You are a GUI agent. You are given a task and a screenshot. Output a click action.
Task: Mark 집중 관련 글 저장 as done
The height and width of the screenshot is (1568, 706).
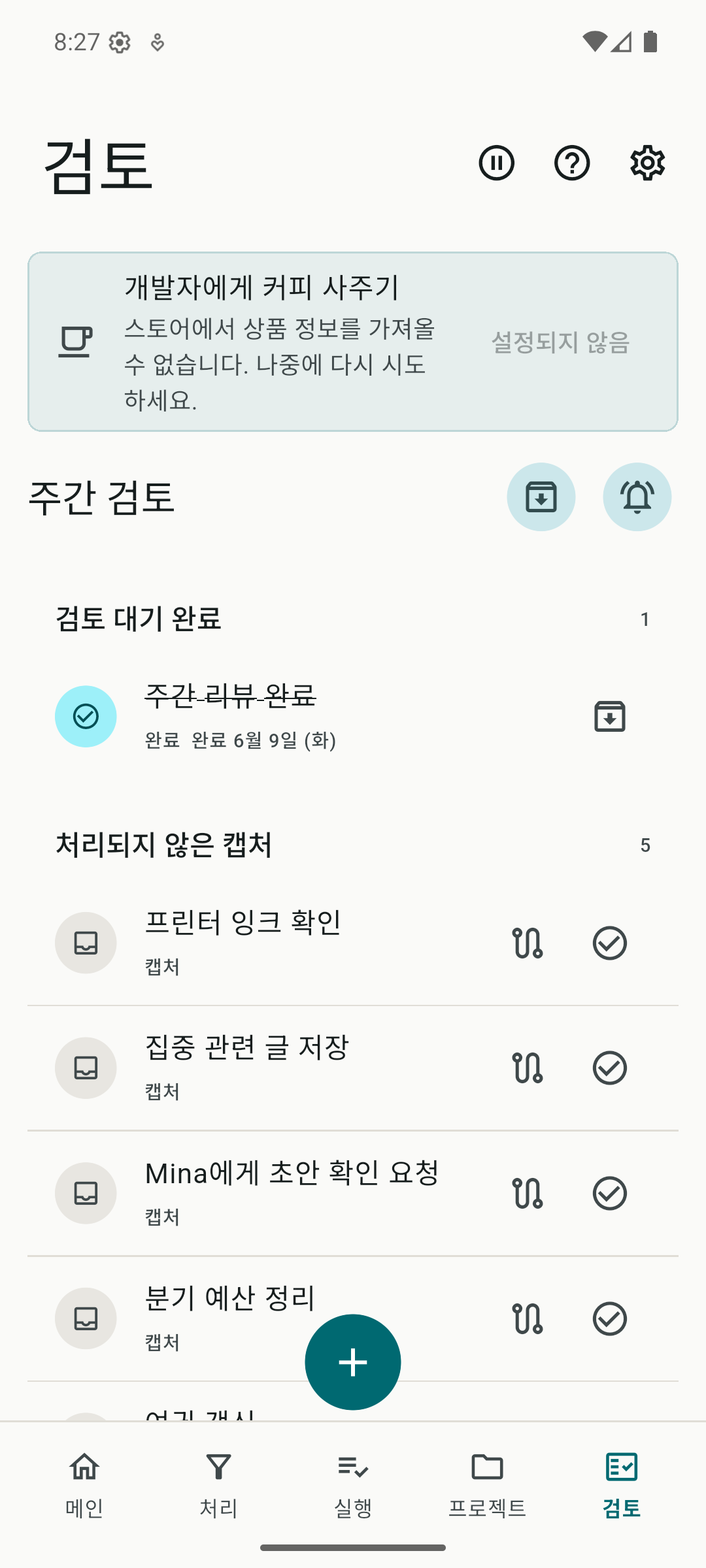point(610,1068)
